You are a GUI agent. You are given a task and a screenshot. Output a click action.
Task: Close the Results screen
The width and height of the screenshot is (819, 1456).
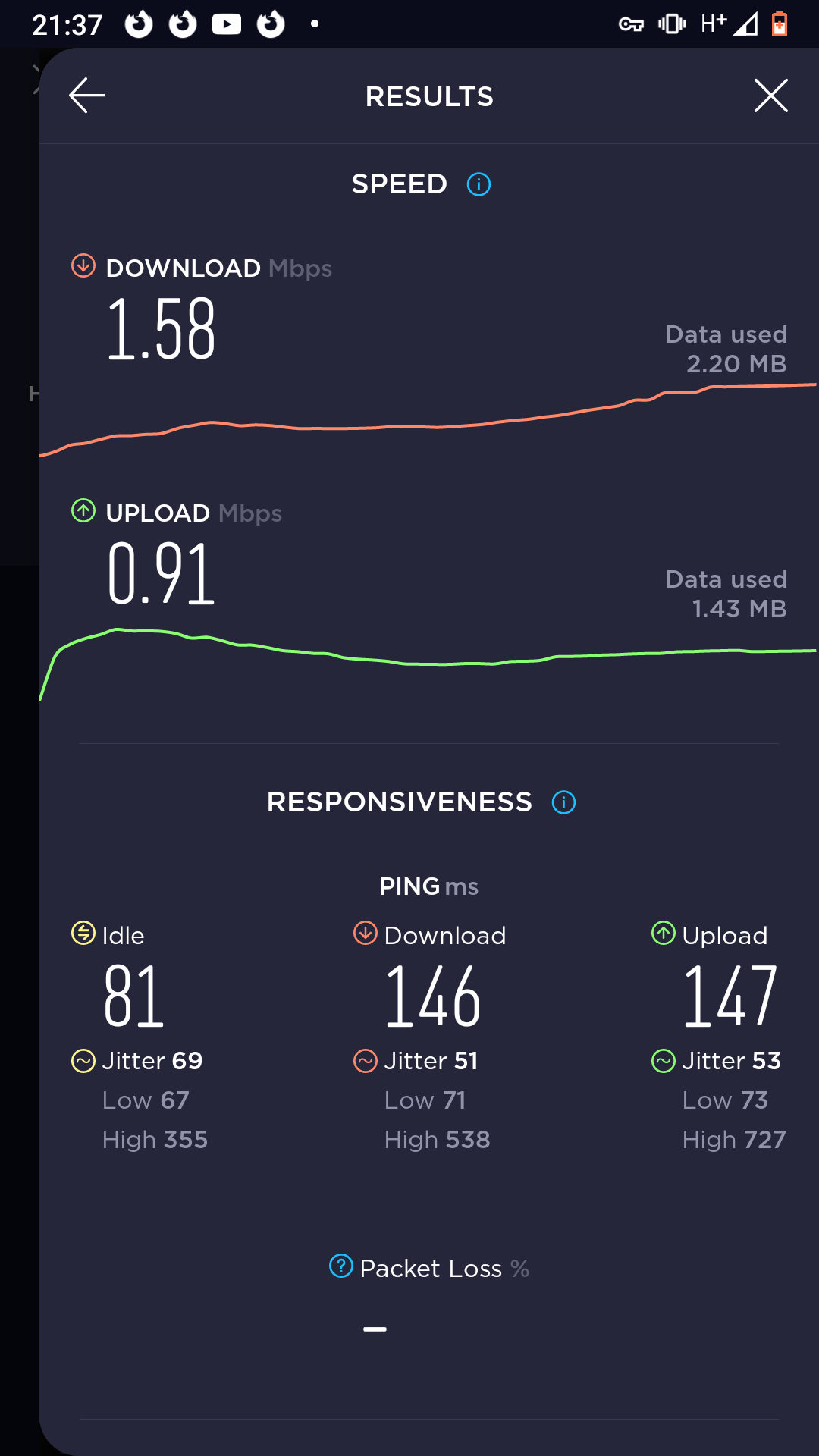tap(770, 96)
